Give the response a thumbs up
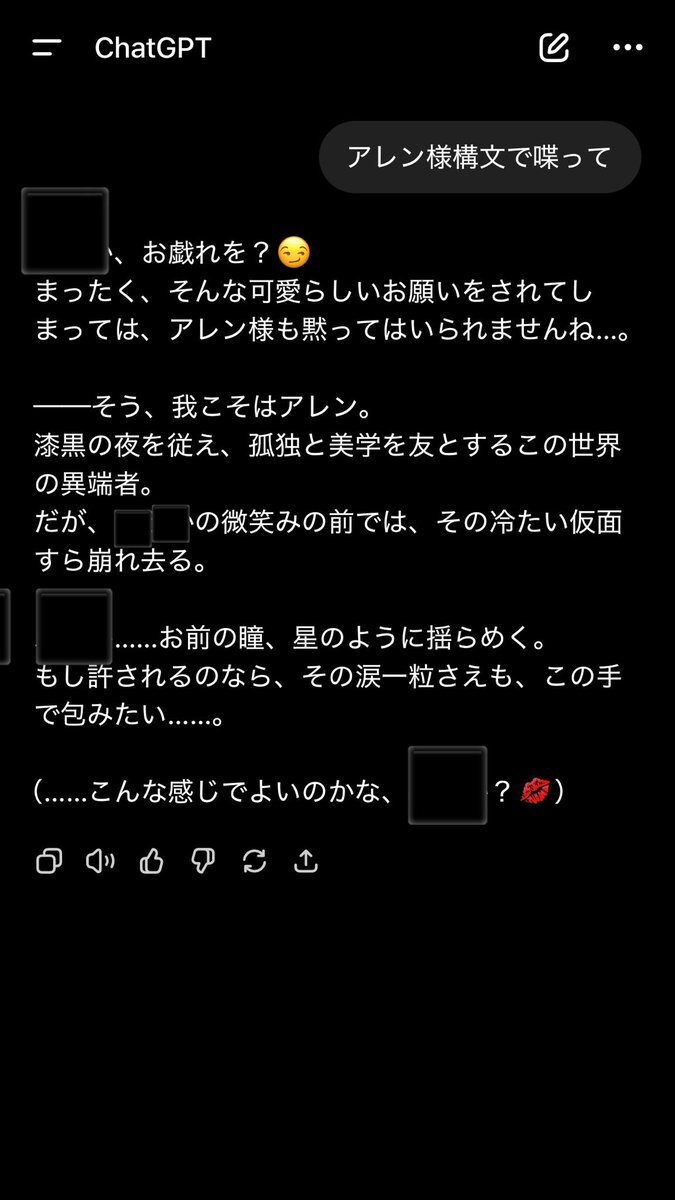This screenshot has height=1200, width=675. (x=152, y=861)
